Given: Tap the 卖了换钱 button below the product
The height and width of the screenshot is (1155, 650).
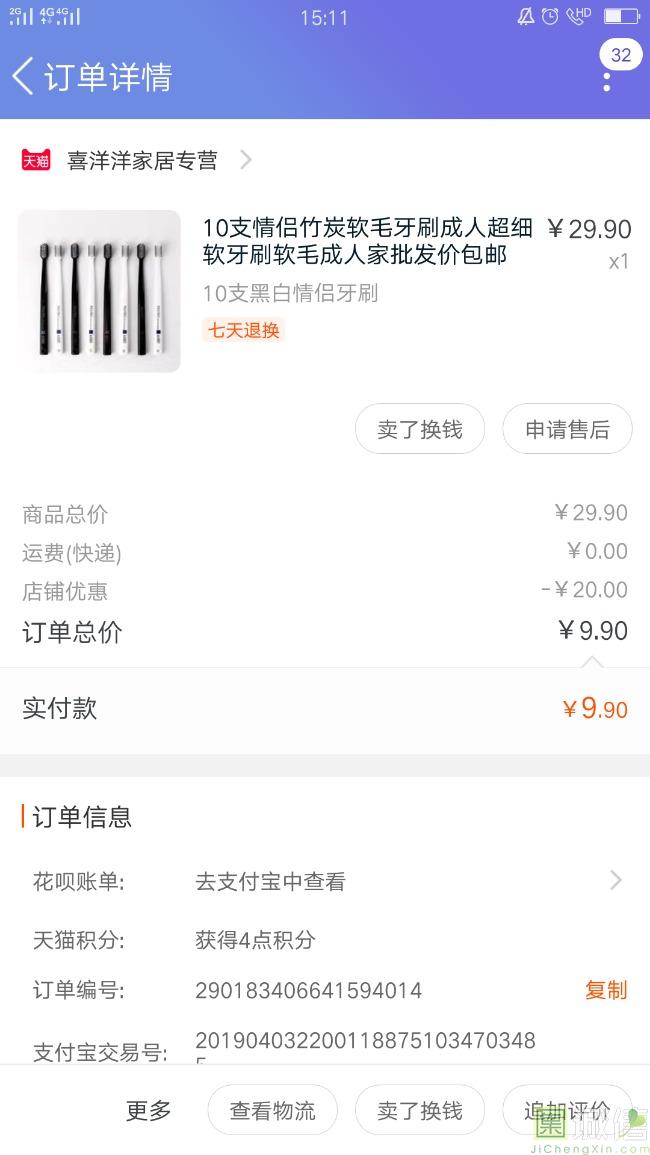Looking at the screenshot, I should pyautogui.click(x=420, y=430).
